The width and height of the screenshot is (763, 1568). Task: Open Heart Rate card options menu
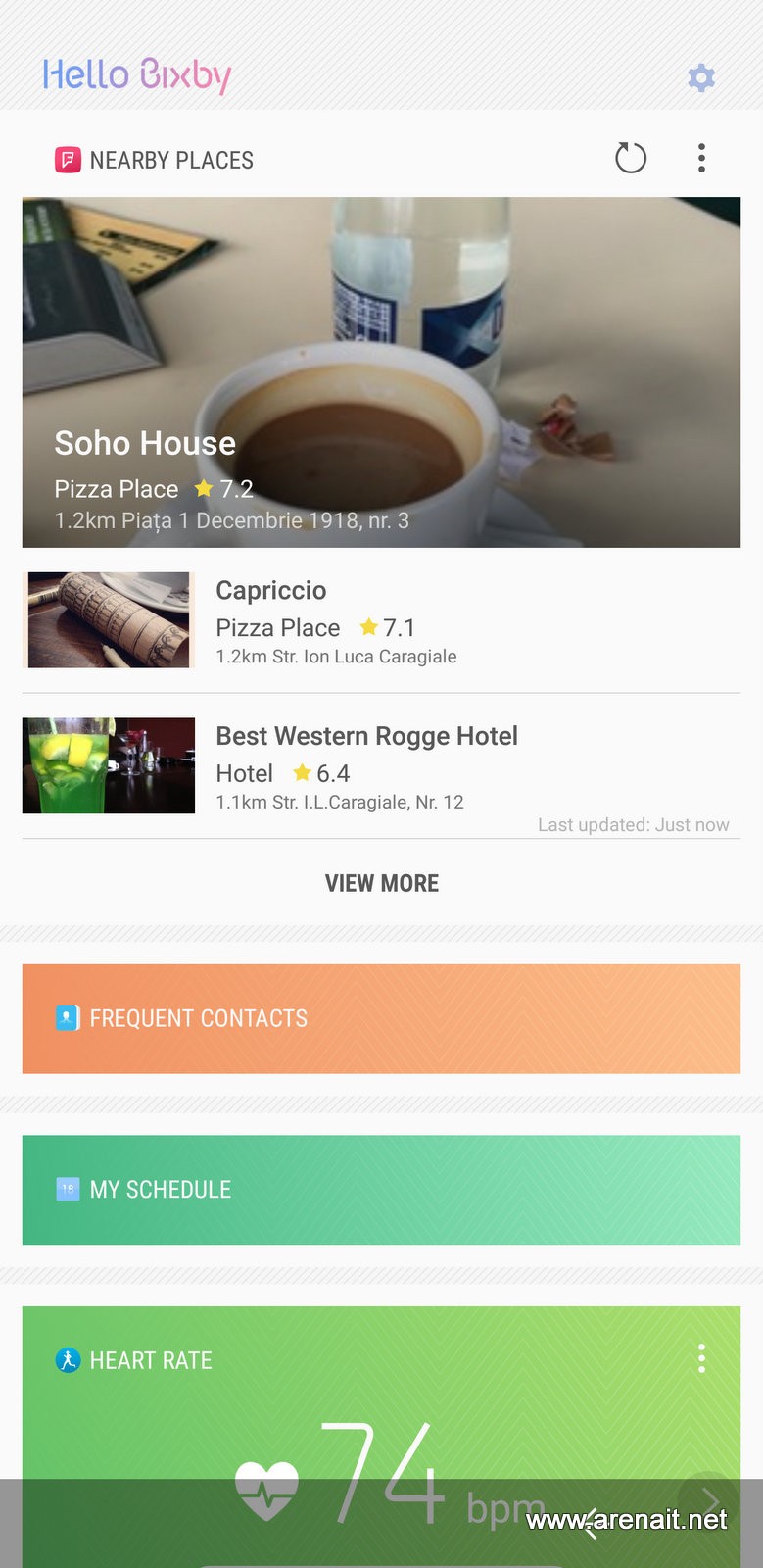701,1358
